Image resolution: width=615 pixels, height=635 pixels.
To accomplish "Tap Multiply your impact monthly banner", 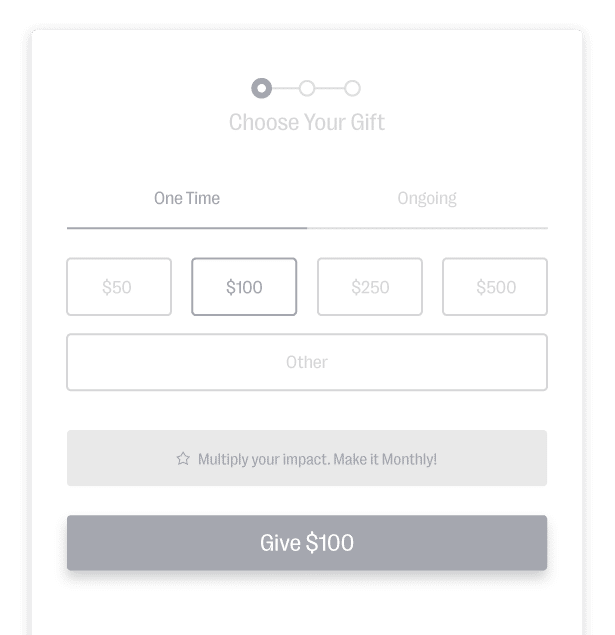I will pos(307,459).
